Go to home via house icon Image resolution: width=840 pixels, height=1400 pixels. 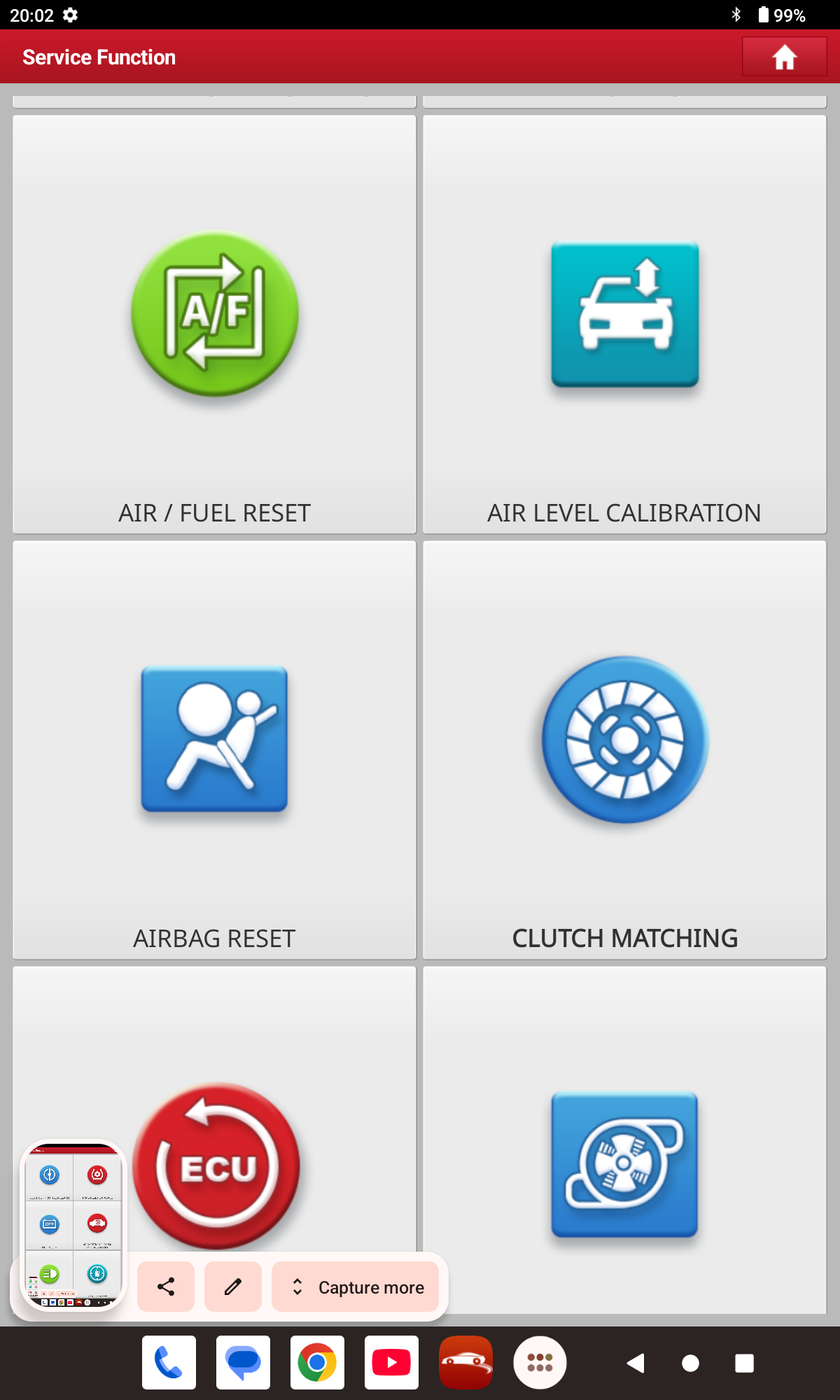(x=784, y=57)
